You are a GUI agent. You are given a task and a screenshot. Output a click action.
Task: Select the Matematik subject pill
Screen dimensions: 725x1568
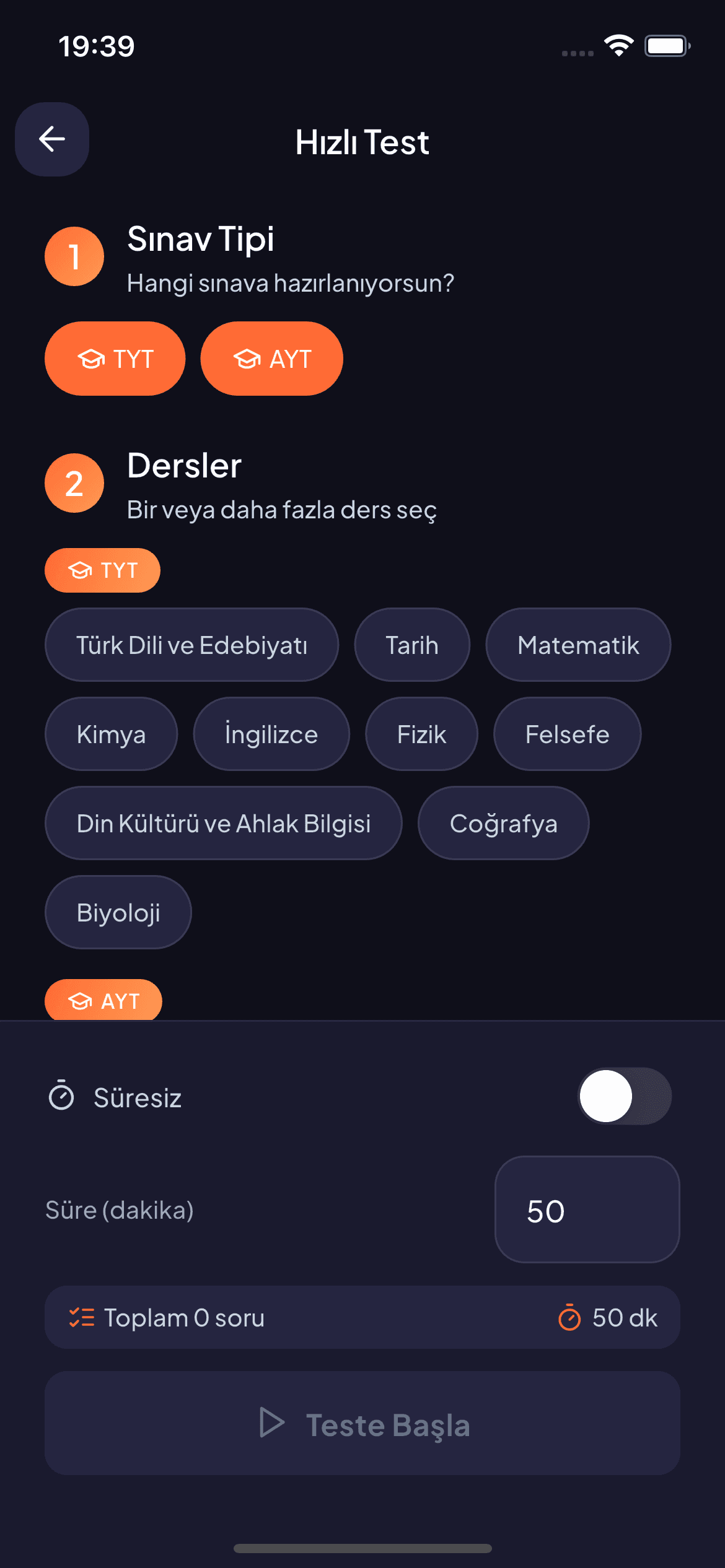pos(578,644)
